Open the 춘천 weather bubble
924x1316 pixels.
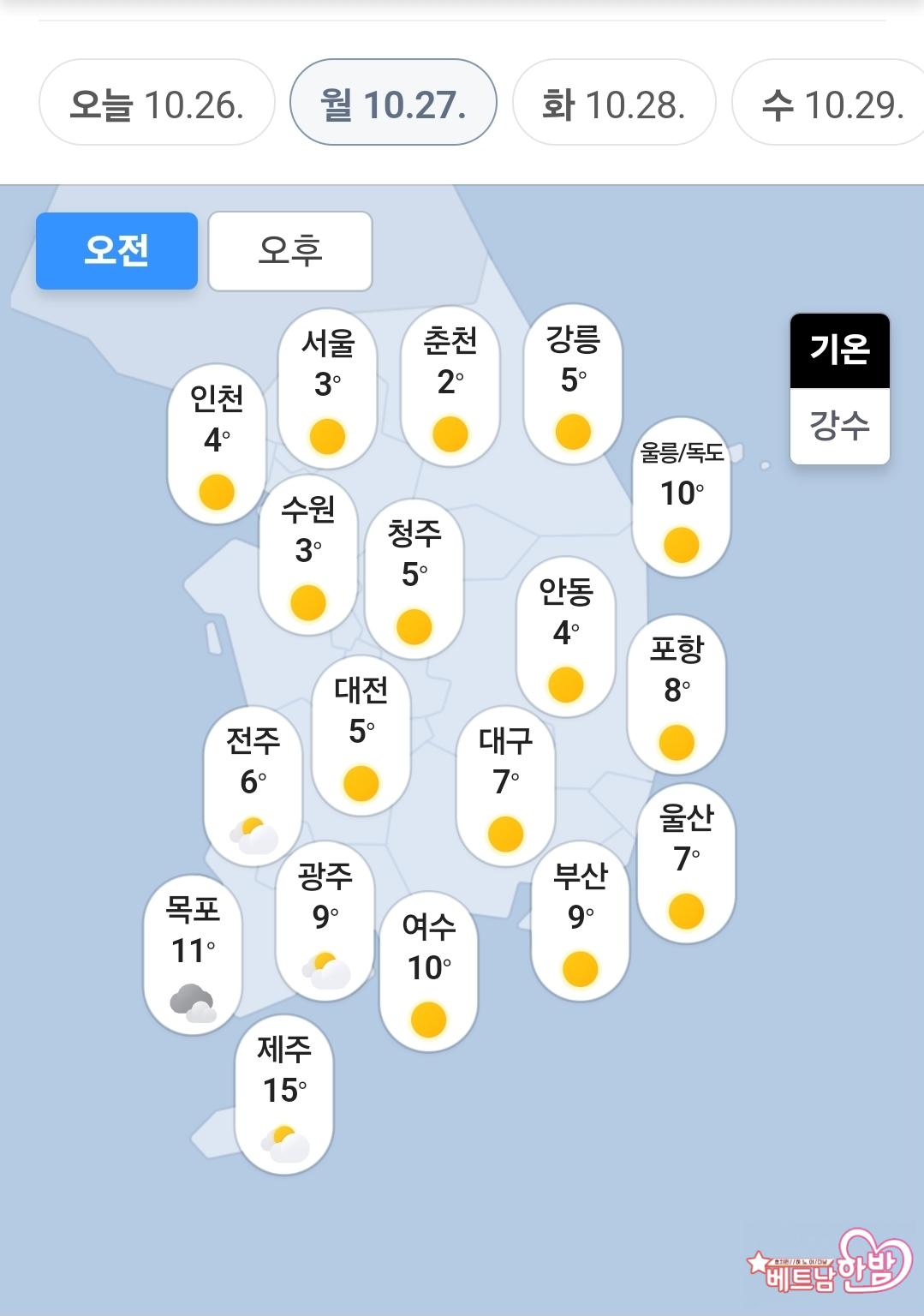point(450,387)
